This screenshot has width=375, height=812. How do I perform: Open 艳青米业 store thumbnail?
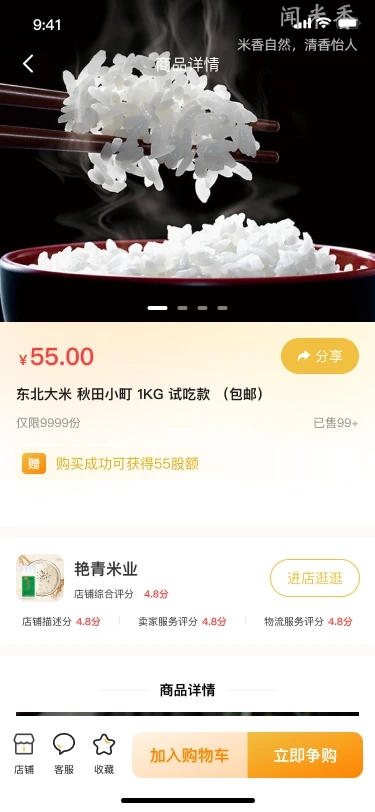tap(40, 578)
